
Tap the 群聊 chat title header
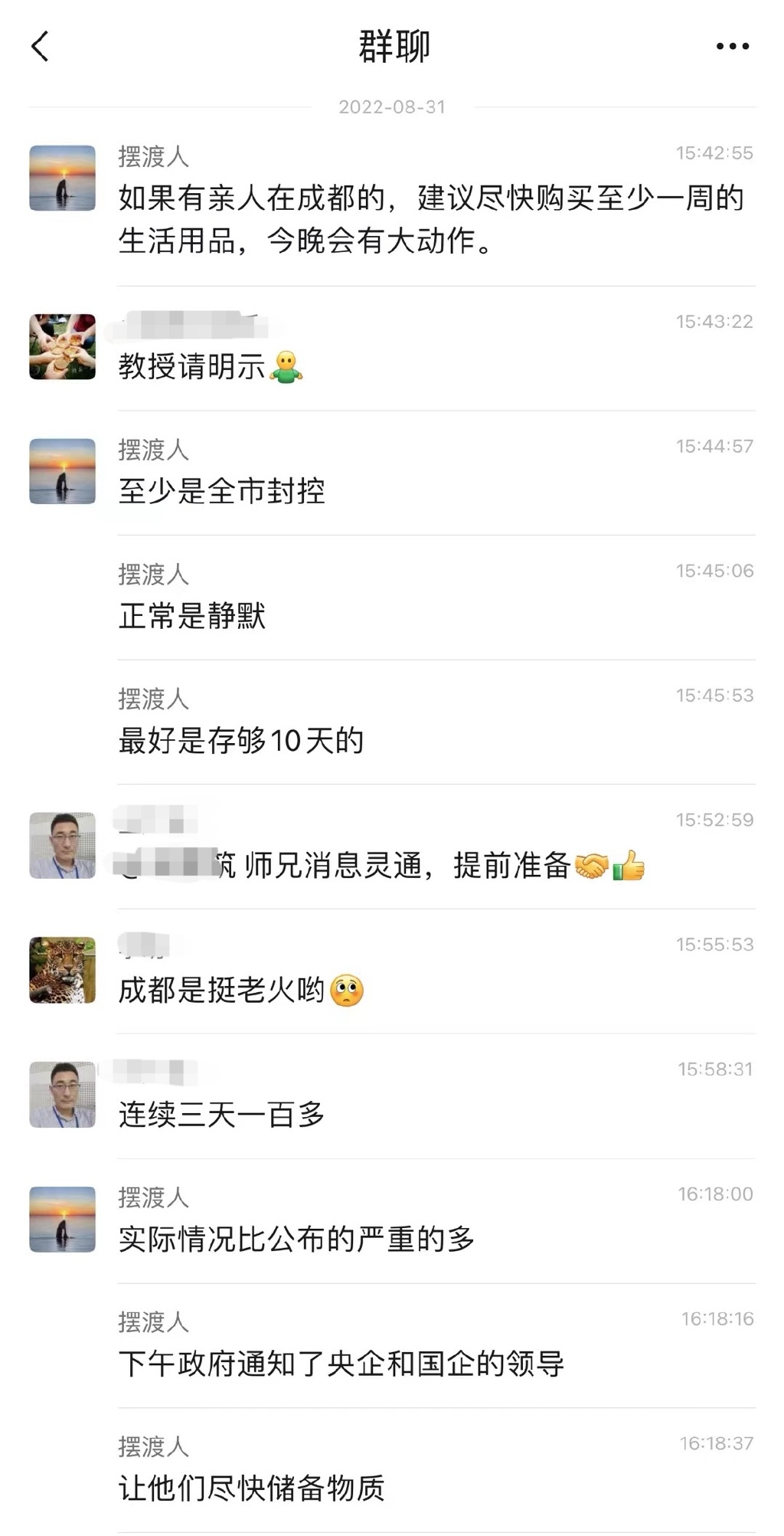click(392, 46)
